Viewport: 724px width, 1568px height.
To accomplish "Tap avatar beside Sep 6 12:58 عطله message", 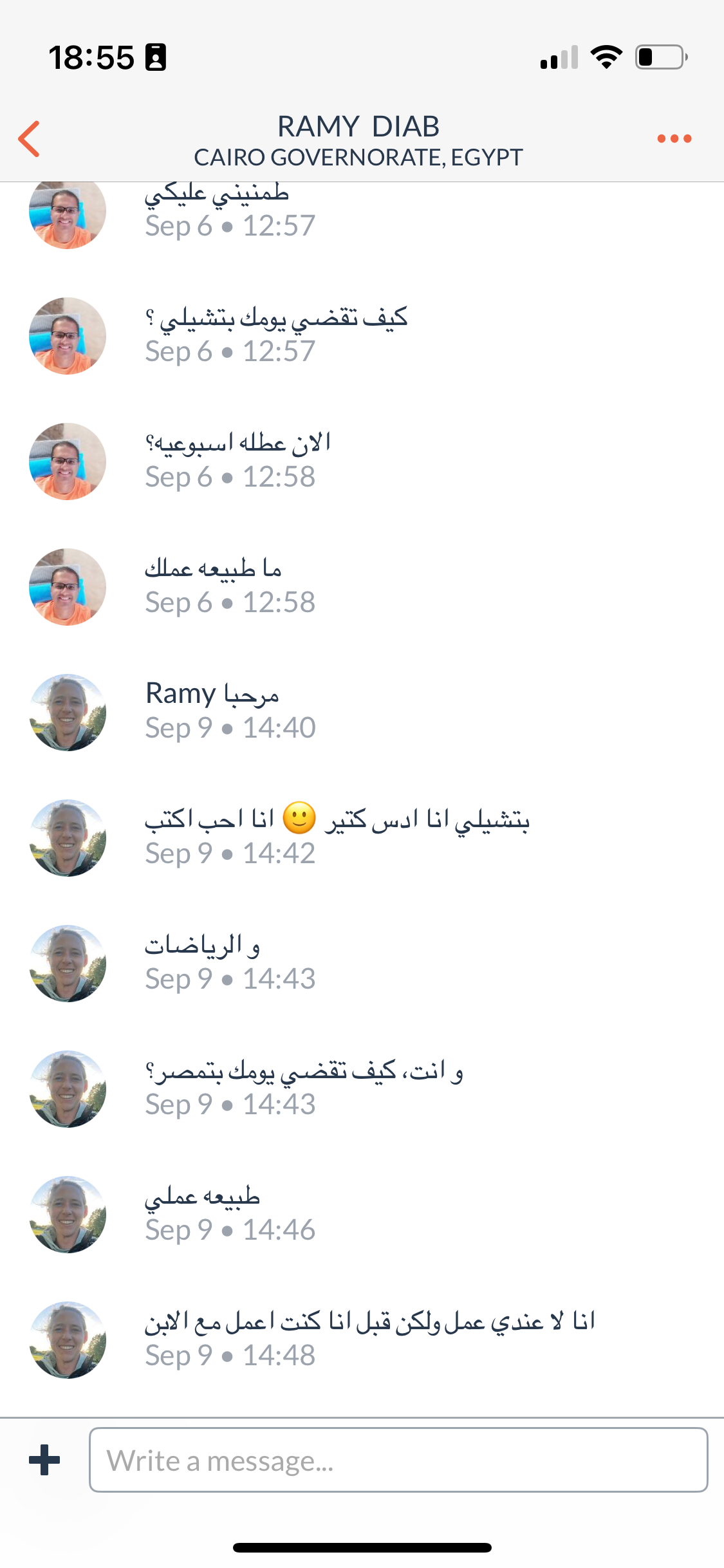I will (x=68, y=461).
